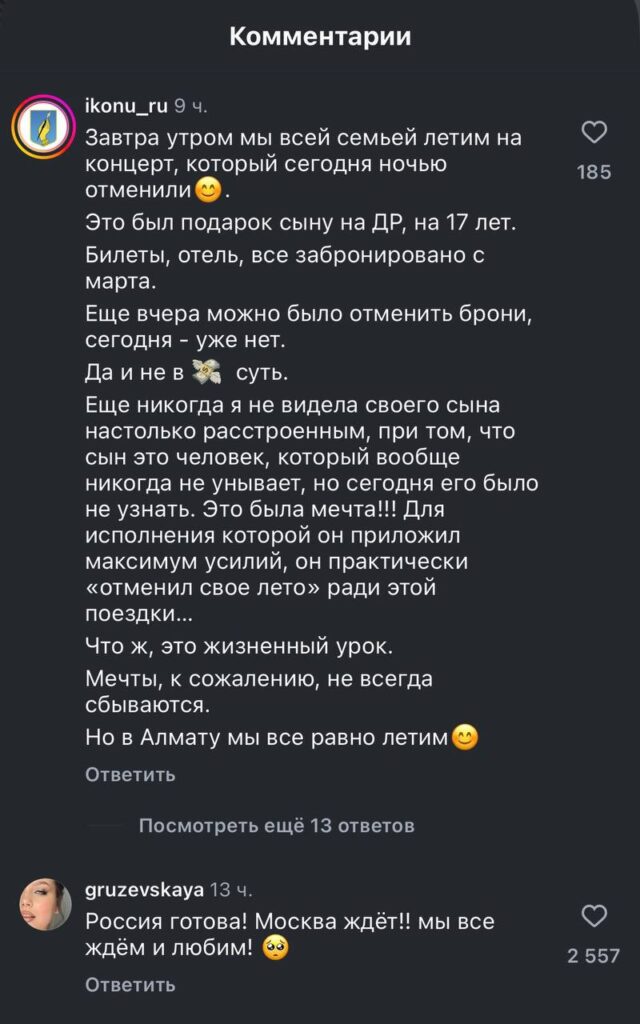
Task: Open the ikonu_ru username link
Action: (127, 105)
